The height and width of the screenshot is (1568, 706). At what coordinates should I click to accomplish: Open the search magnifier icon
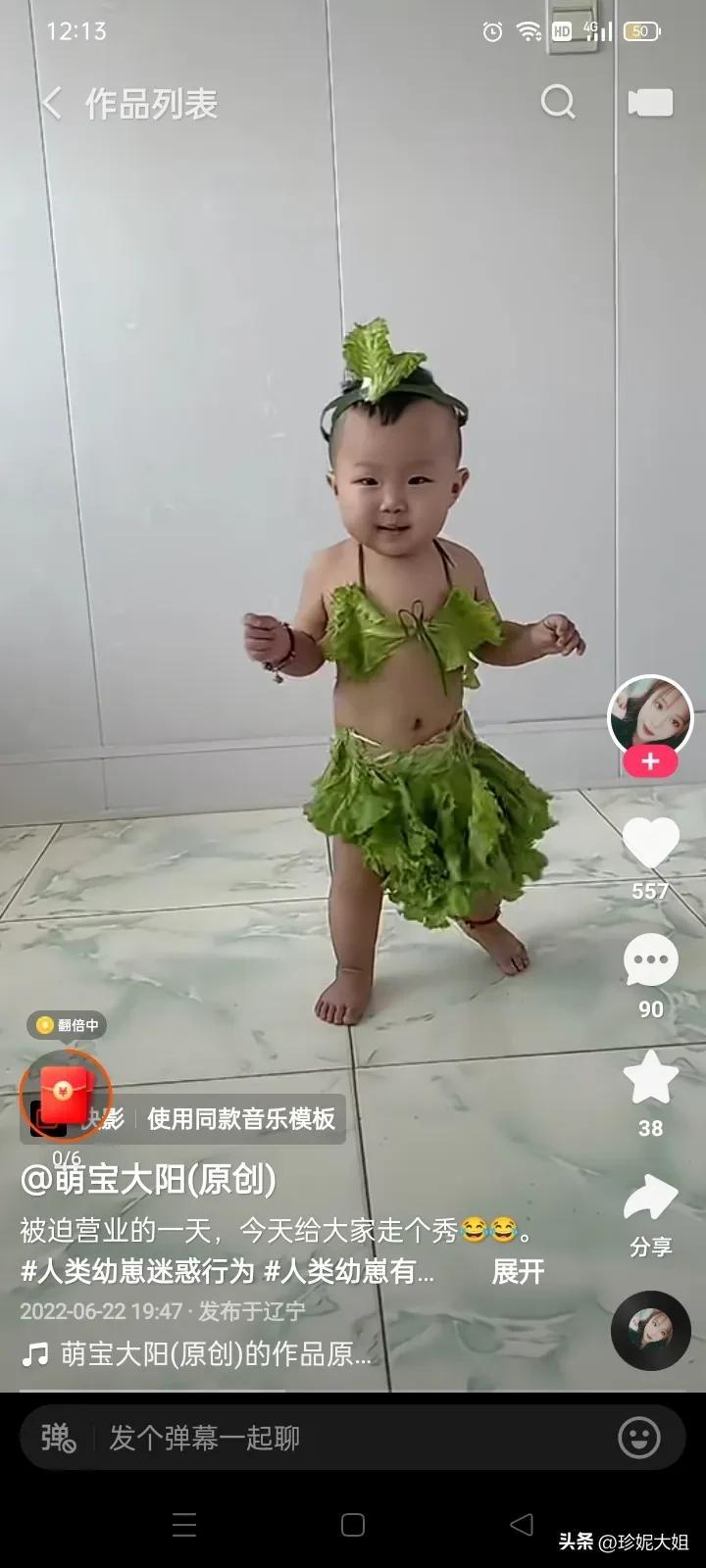point(558,101)
